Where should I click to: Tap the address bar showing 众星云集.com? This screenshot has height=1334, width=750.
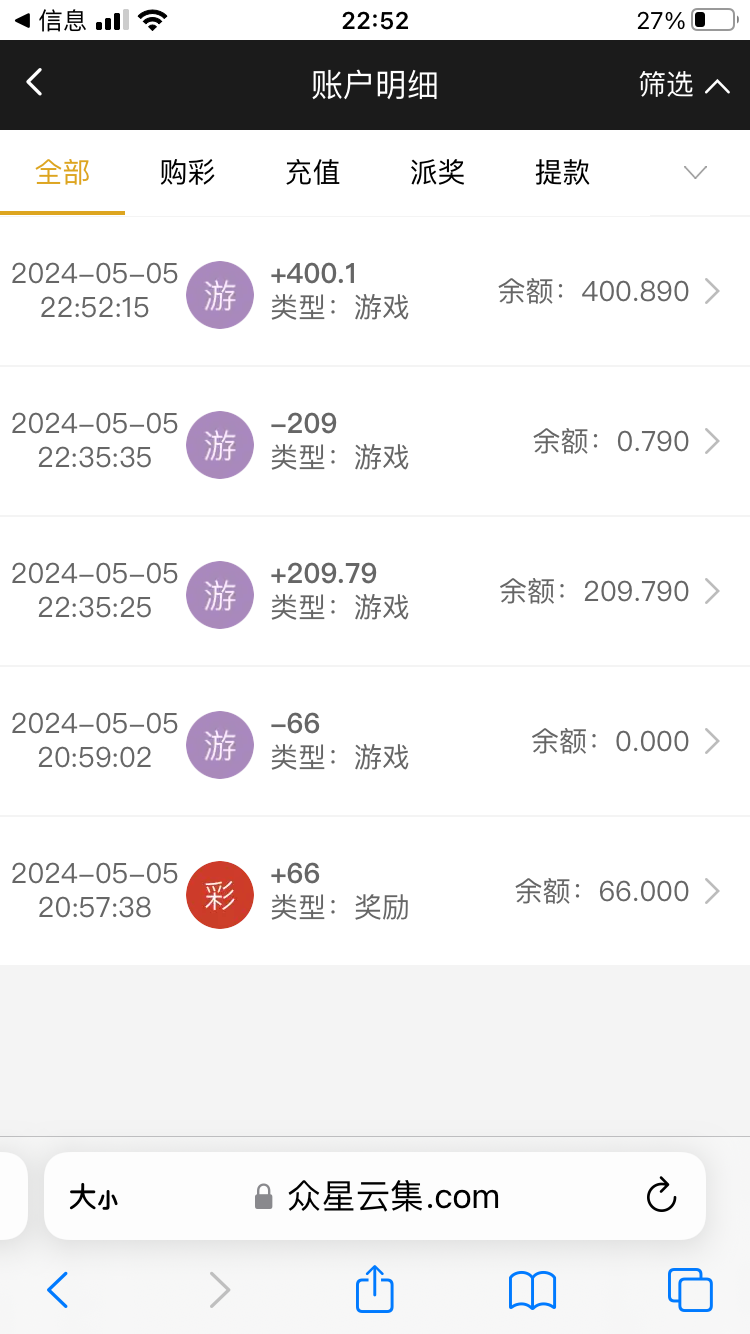tap(400, 1196)
